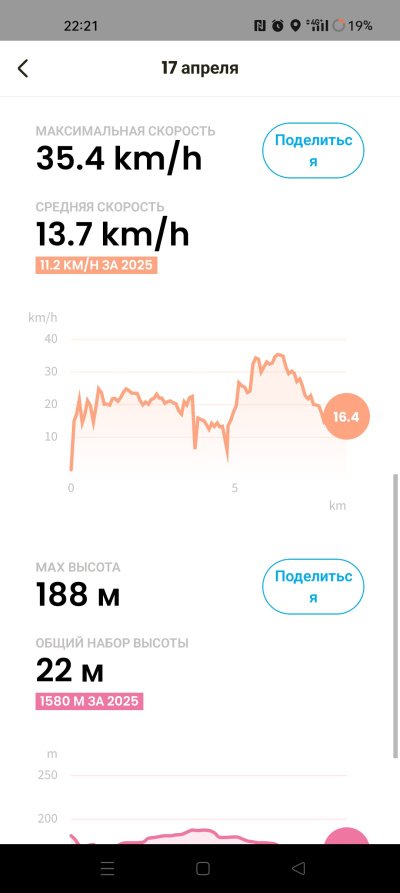
Task: Tap the system home button in the navigation bar
Action: pos(203,869)
